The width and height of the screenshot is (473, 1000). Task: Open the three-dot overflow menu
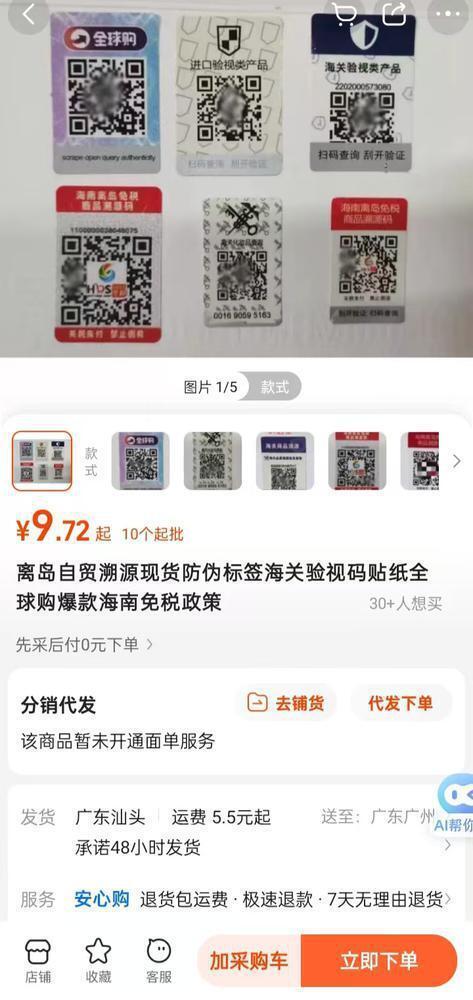(448, 14)
